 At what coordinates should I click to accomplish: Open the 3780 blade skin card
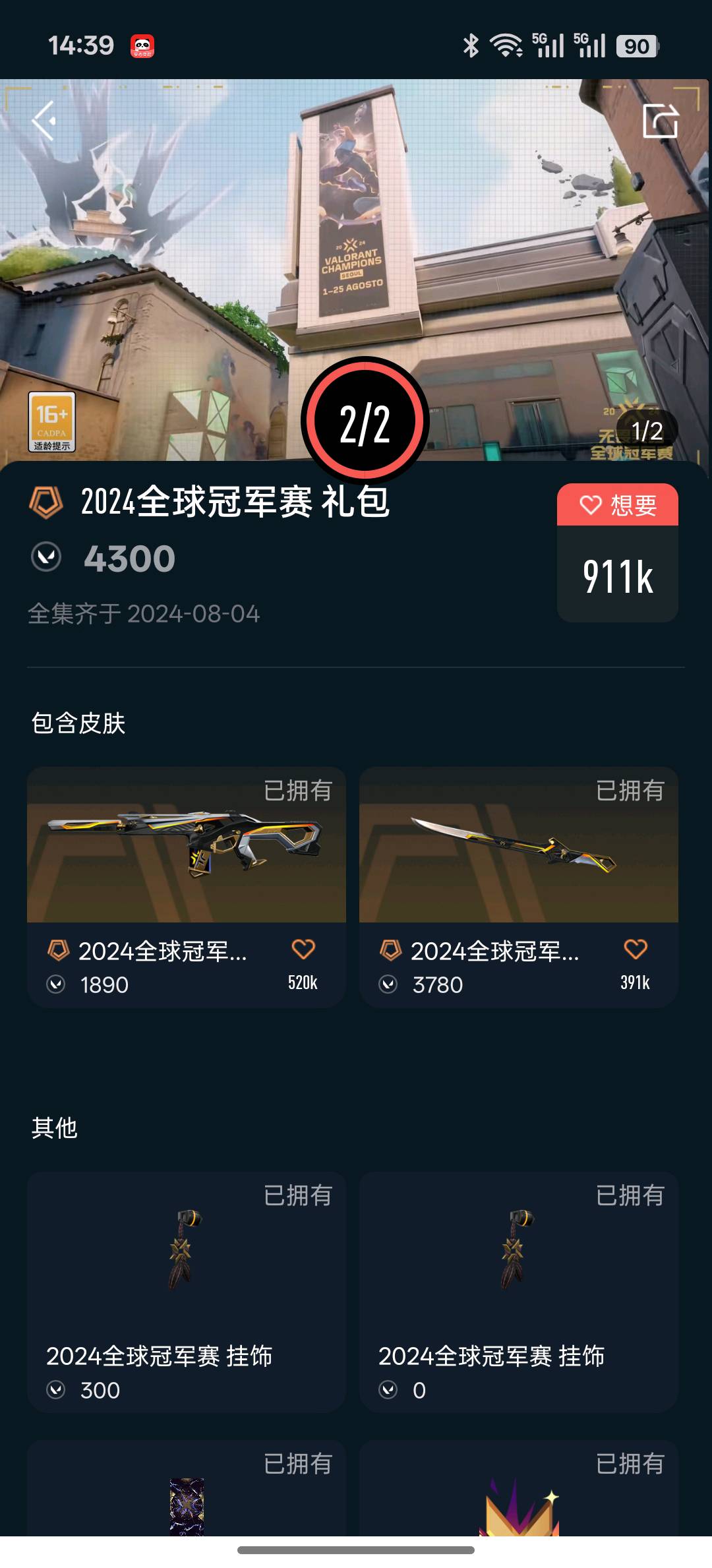coord(518,857)
